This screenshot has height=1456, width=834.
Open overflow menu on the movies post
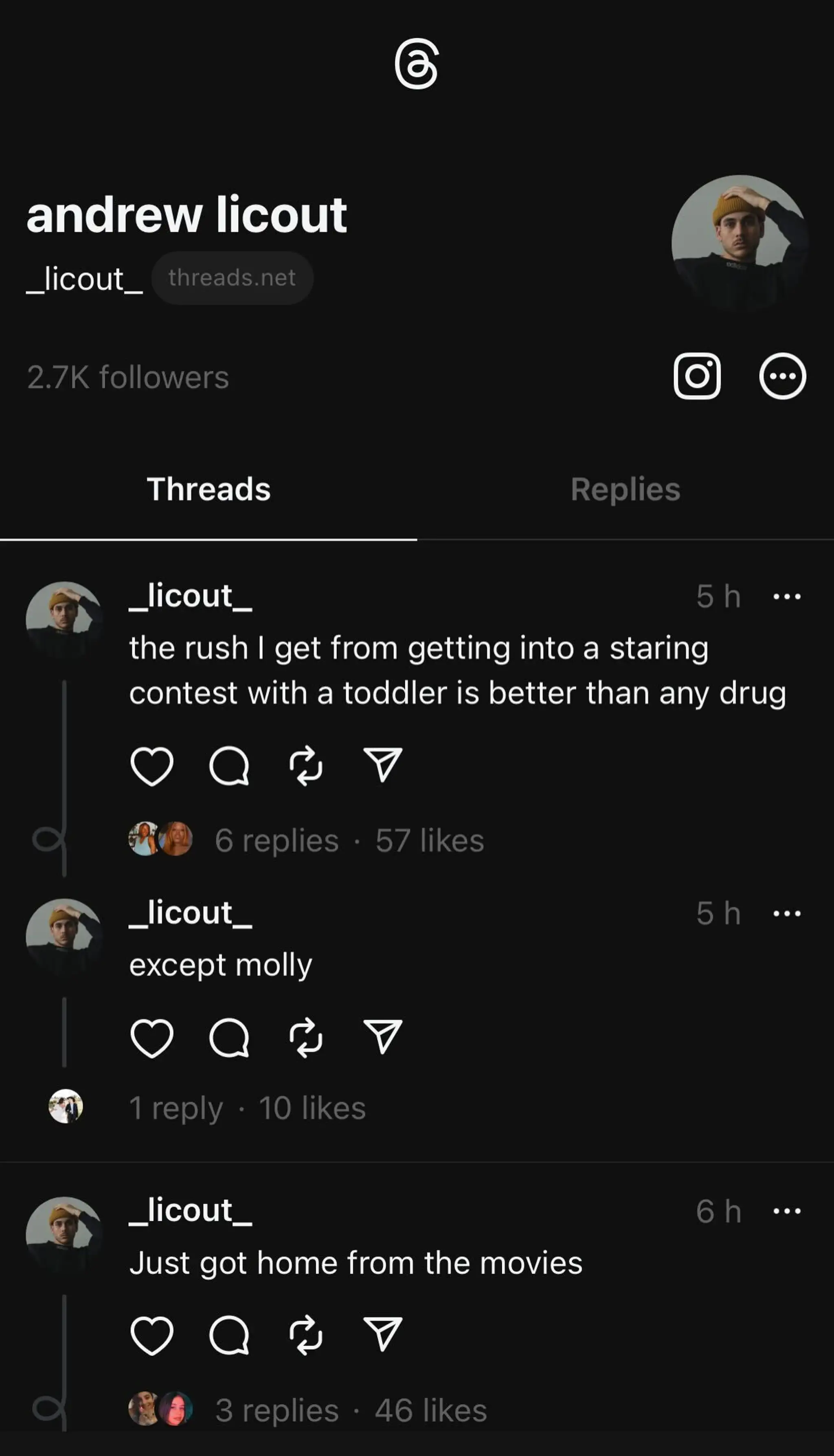tap(787, 1211)
